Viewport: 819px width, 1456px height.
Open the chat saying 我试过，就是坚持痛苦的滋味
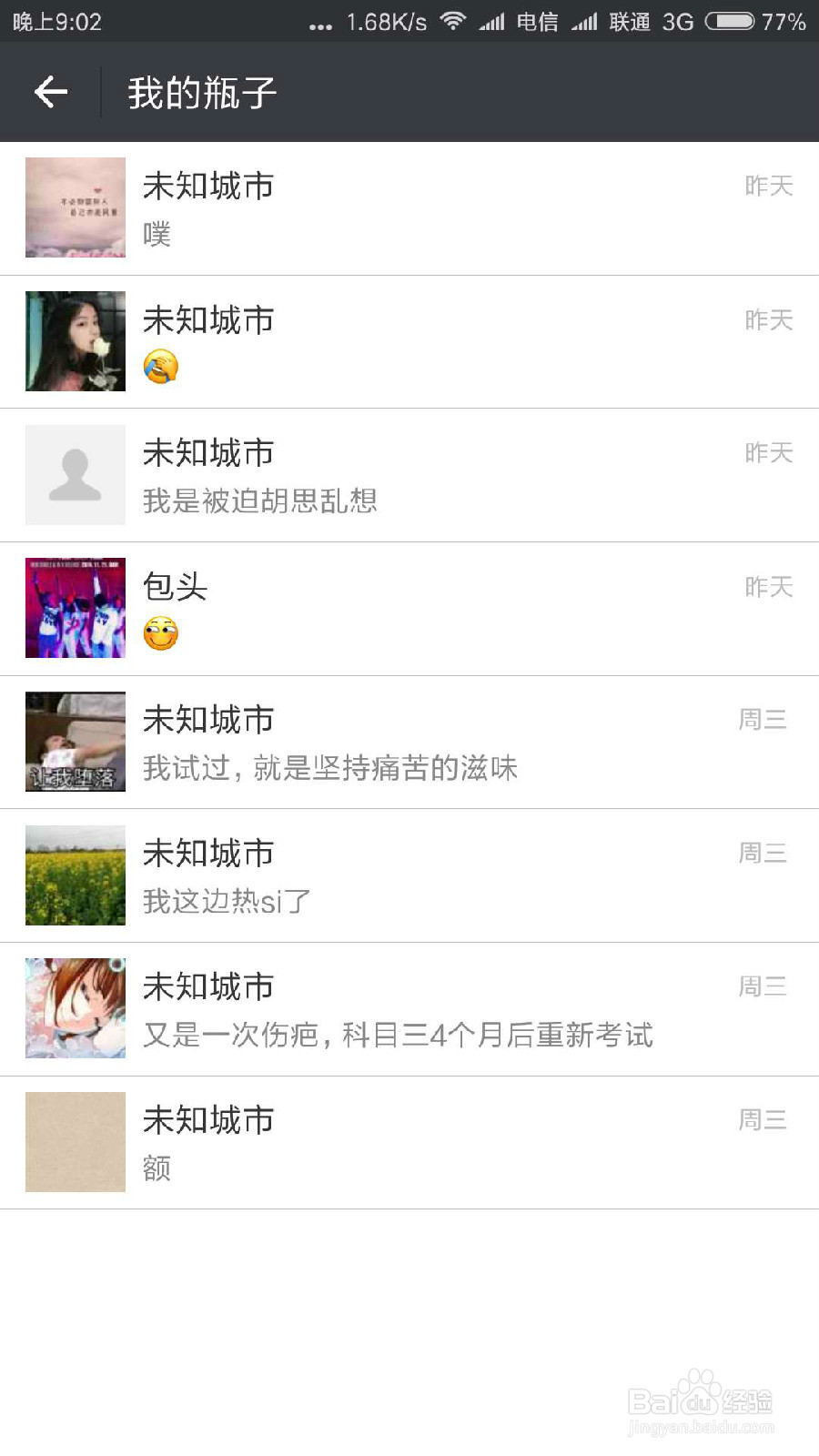pyautogui.click(x=409, y=743)
